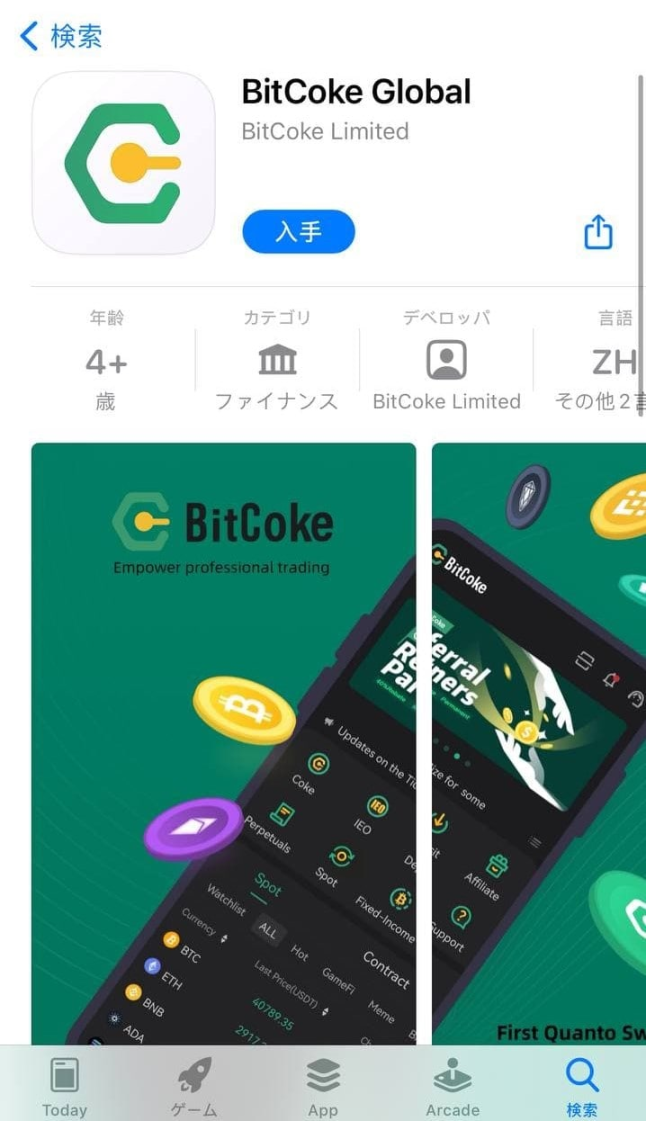Select the 検索 tab in the bottom bar

click(x=581, y=1087)
